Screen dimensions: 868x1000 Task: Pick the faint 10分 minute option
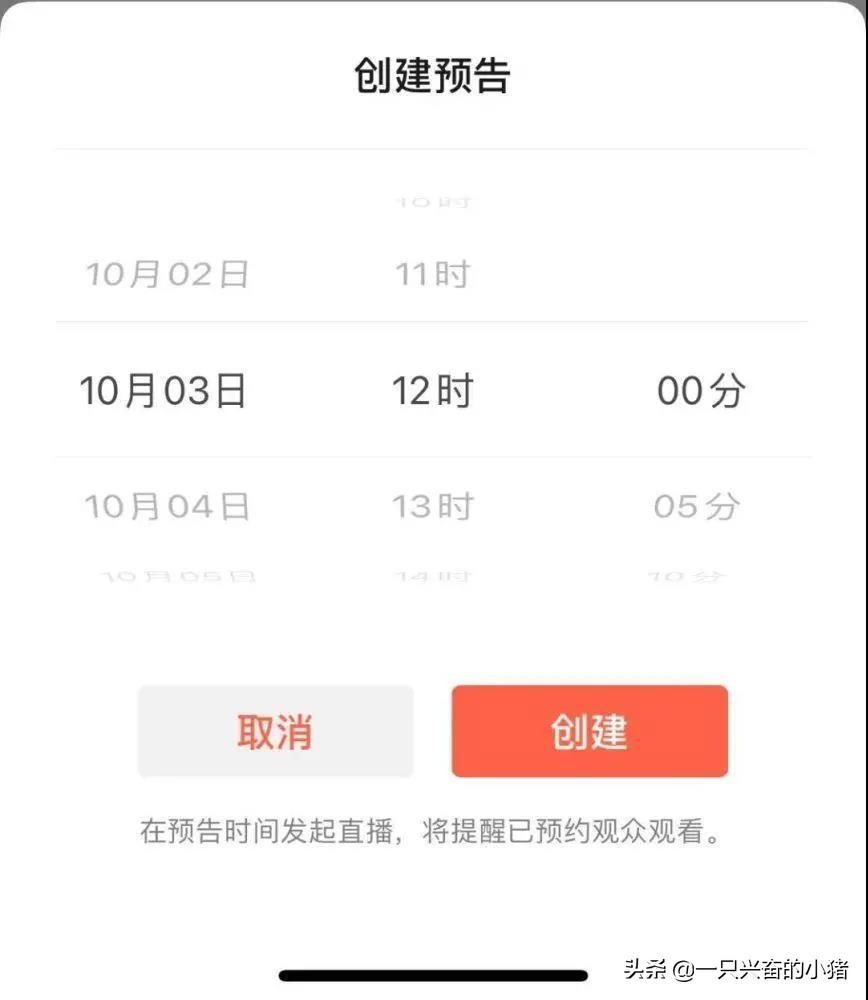tap(697, 578)
